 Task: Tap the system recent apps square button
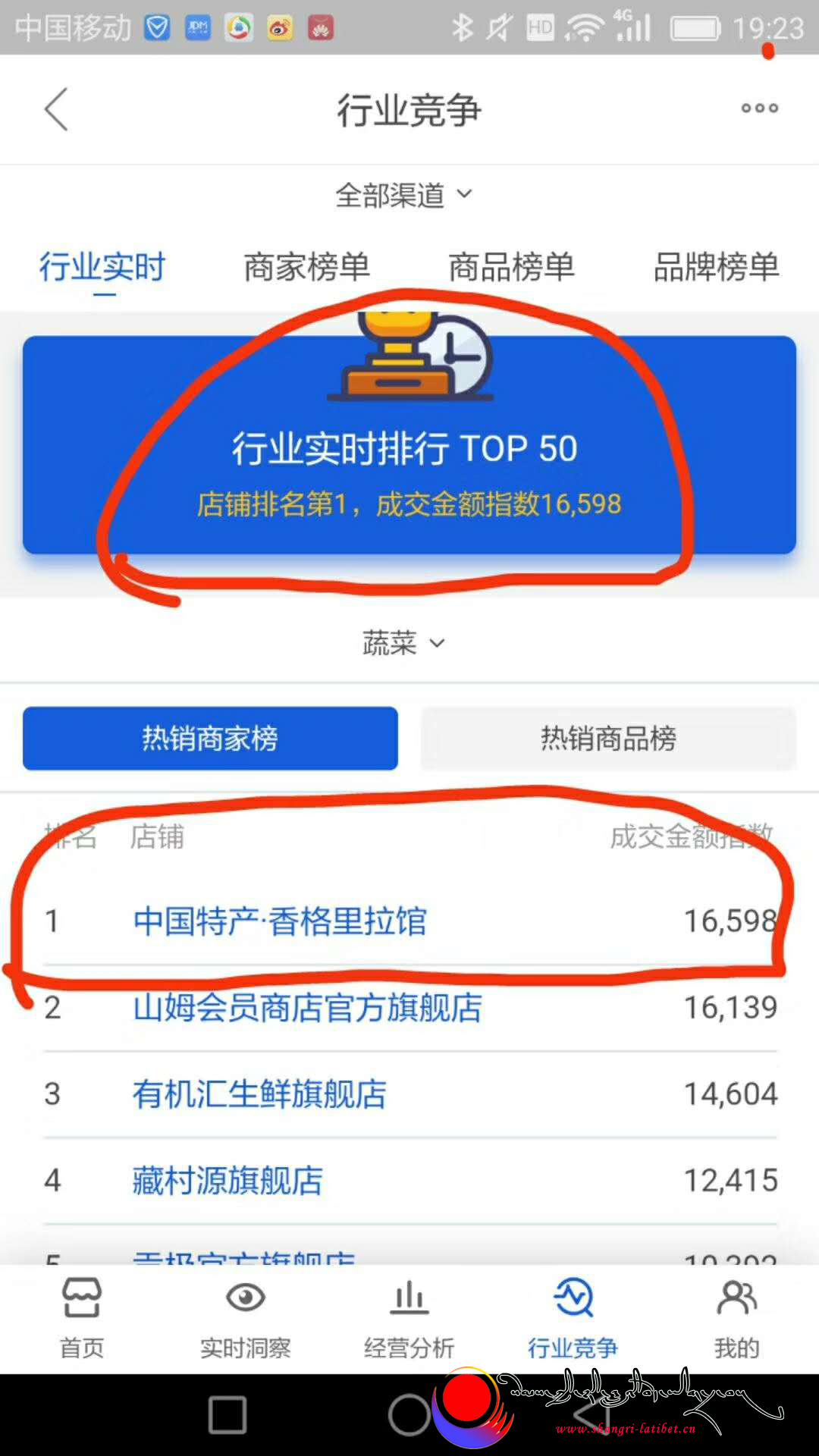pyautogui.click(x=227, y=1415)
